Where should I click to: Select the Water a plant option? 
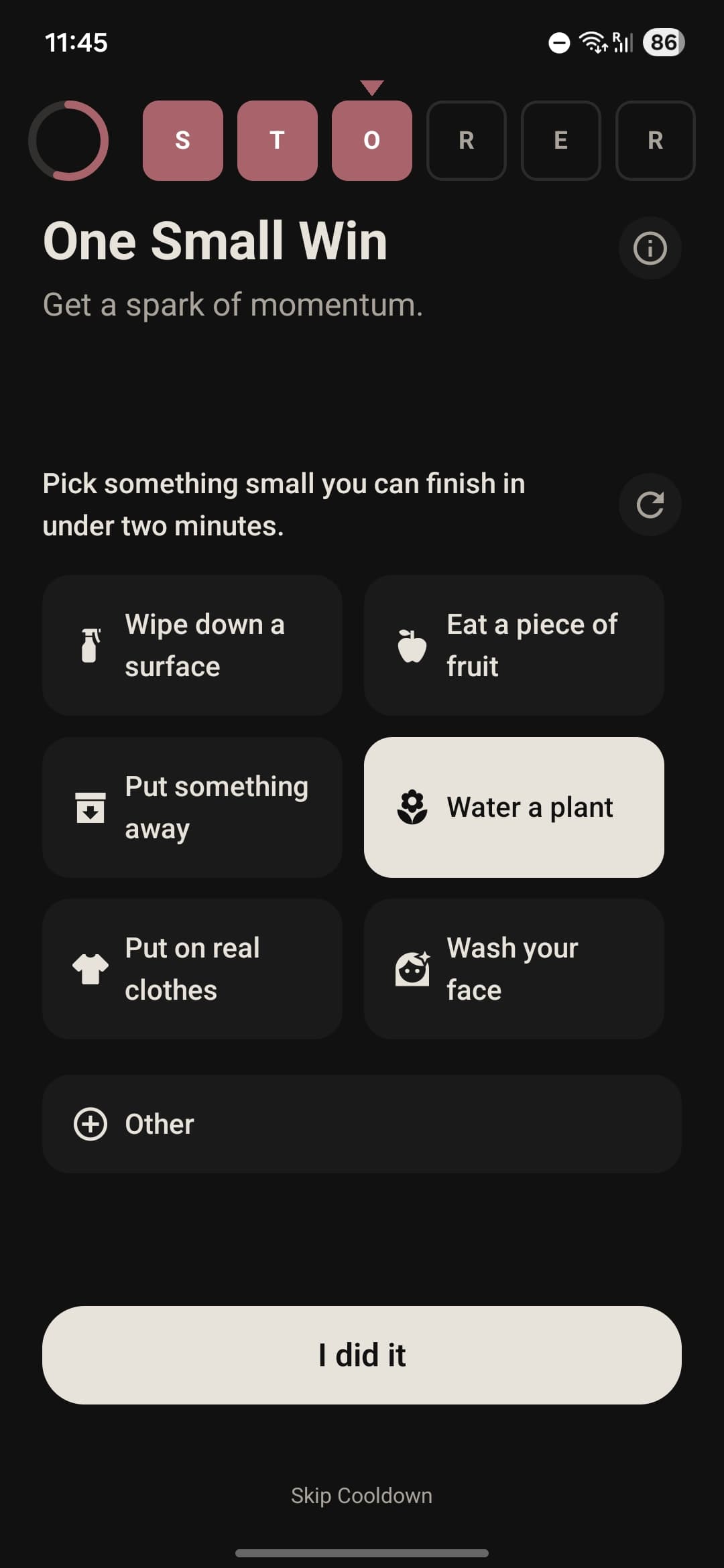(514, 807)
